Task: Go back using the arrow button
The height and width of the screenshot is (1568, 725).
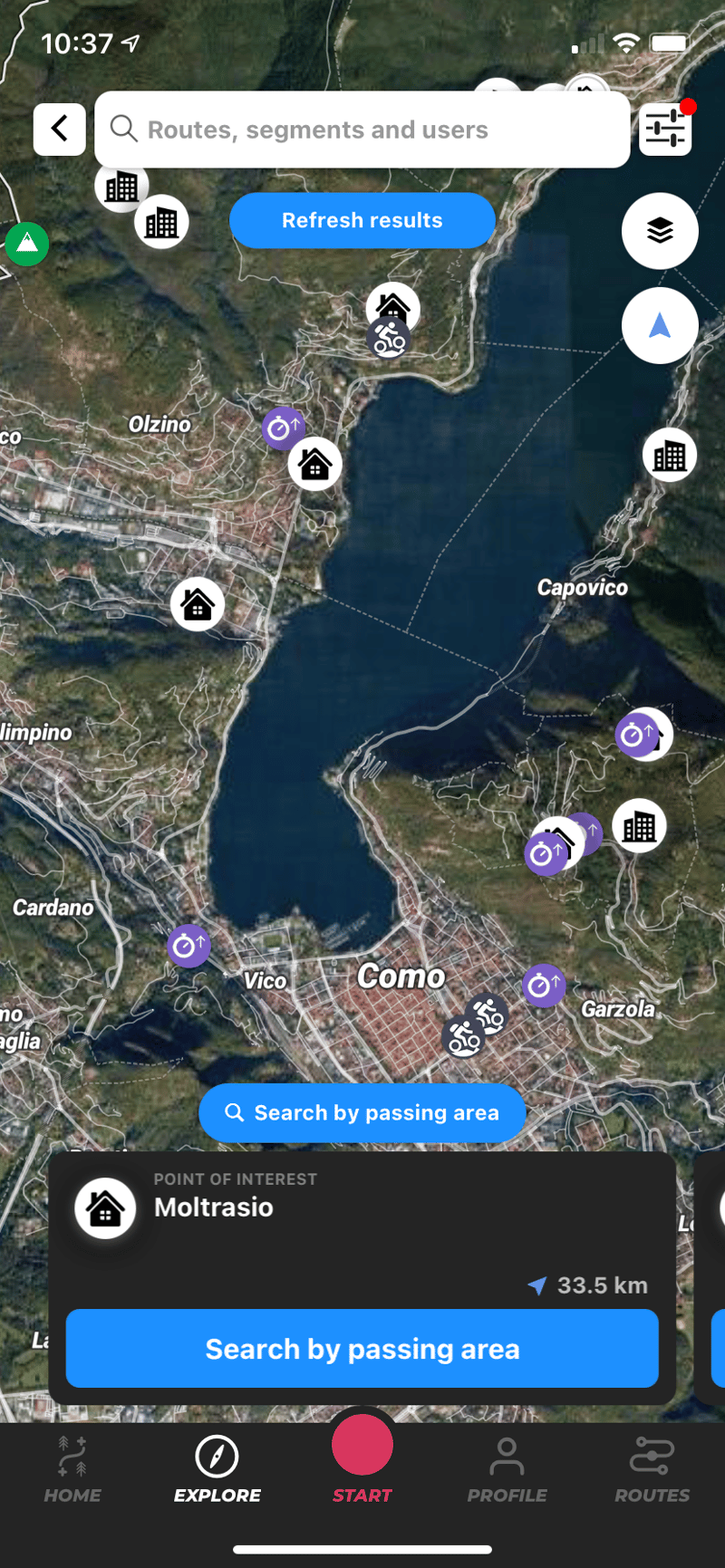Action: click(60, 129)
